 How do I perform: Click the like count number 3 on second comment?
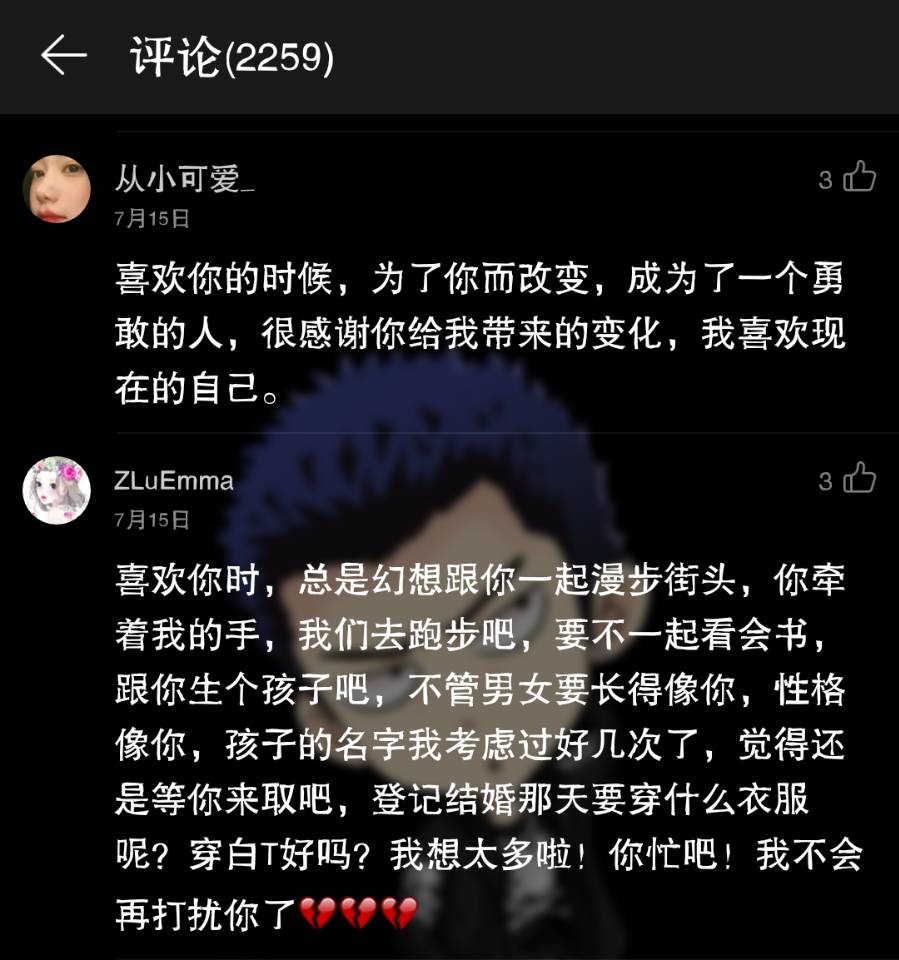[x=823, y=479]
